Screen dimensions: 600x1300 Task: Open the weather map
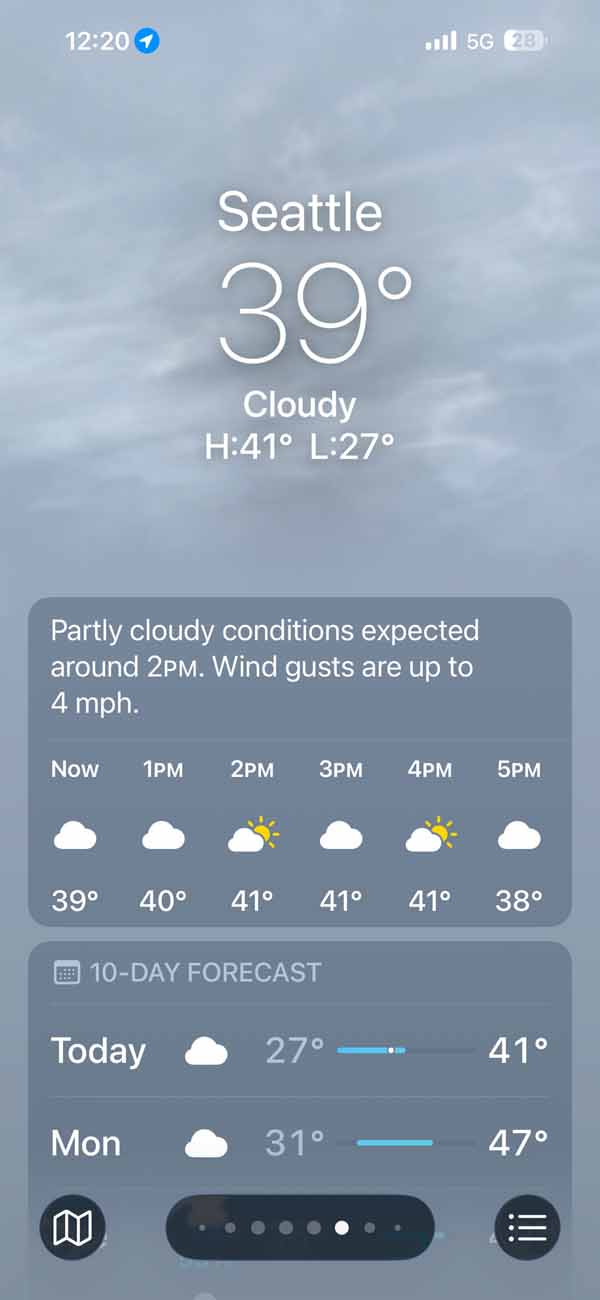coord(72,1227)
